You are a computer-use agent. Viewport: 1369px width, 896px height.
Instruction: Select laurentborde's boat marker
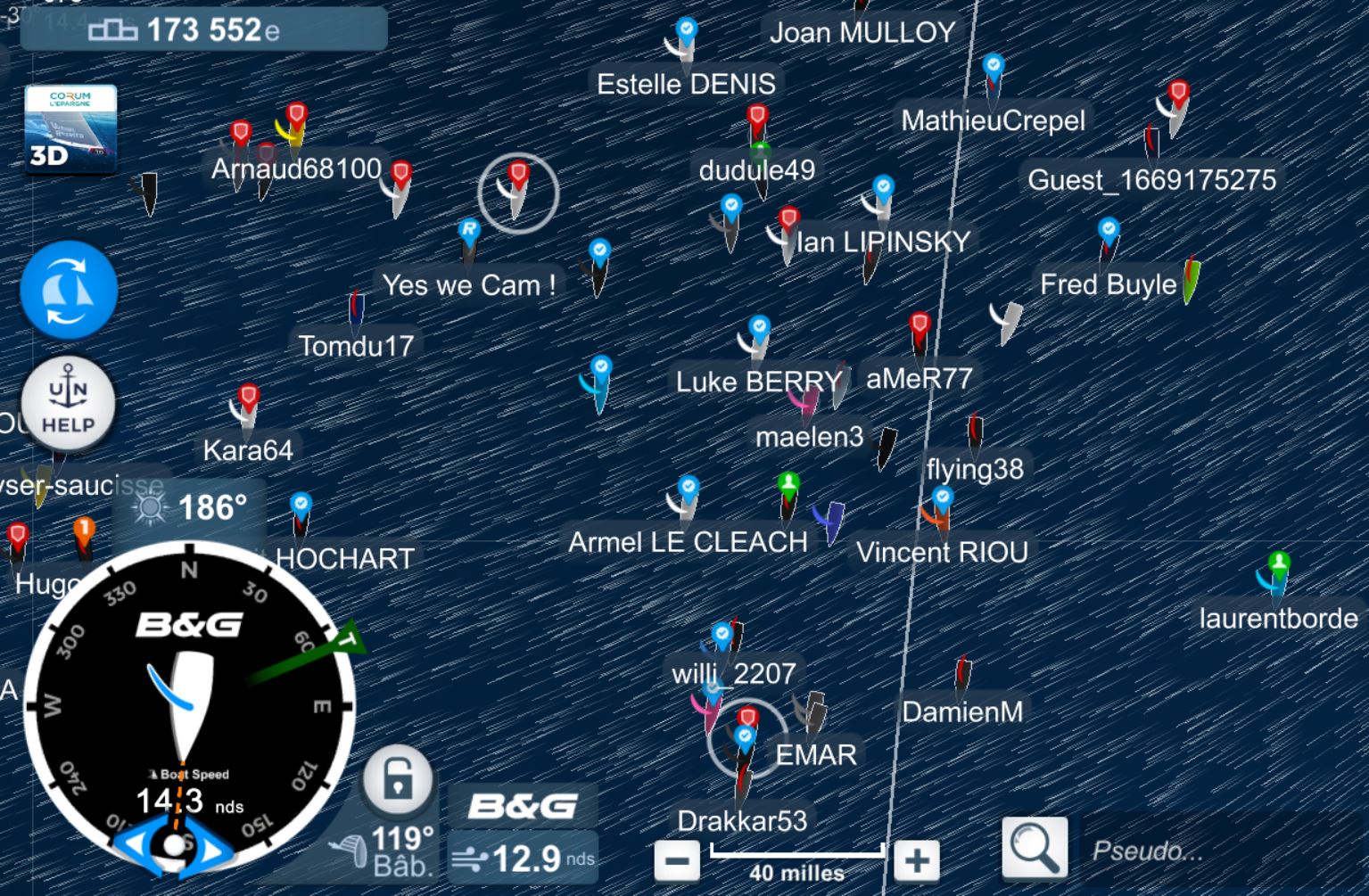(1277, 575)
